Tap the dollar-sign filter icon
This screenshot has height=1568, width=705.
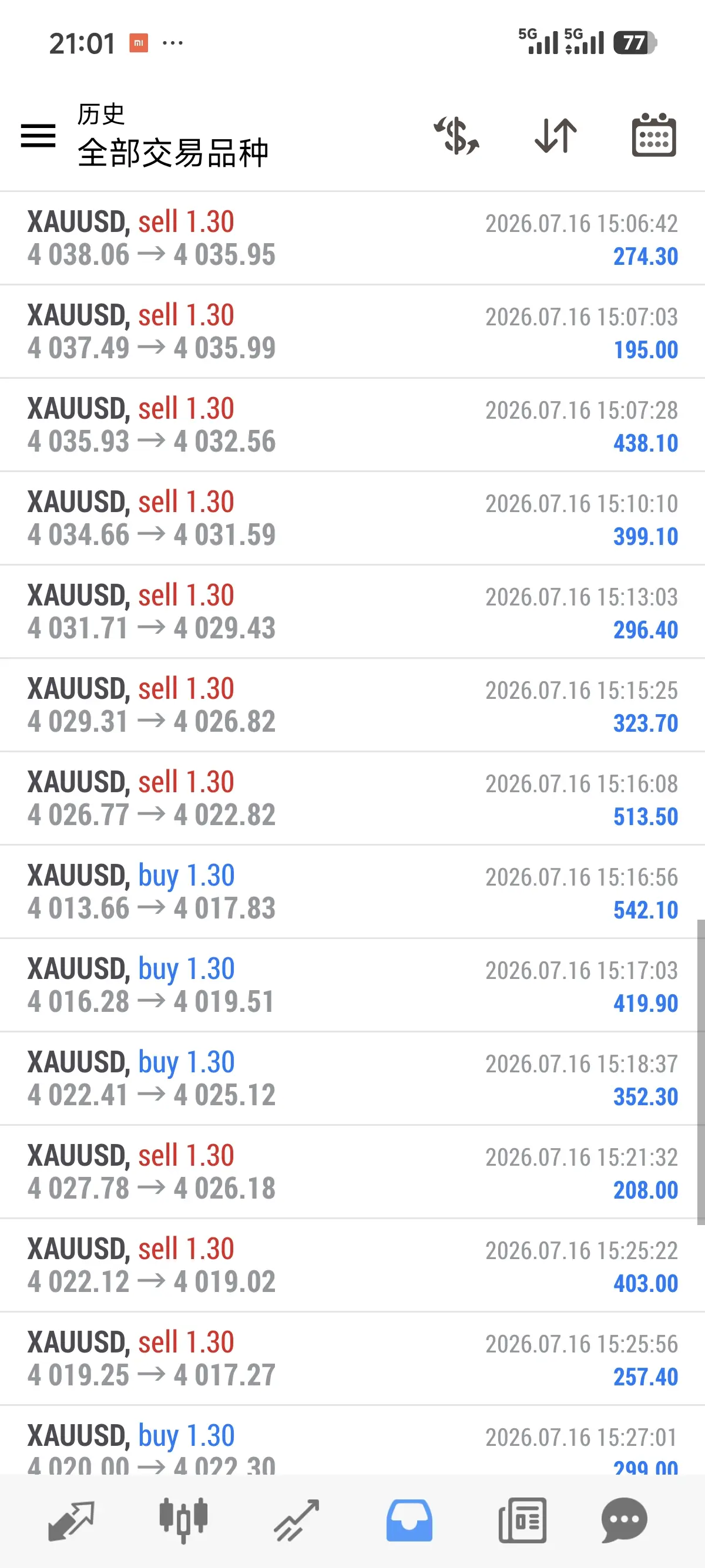(x=456, y=135)
